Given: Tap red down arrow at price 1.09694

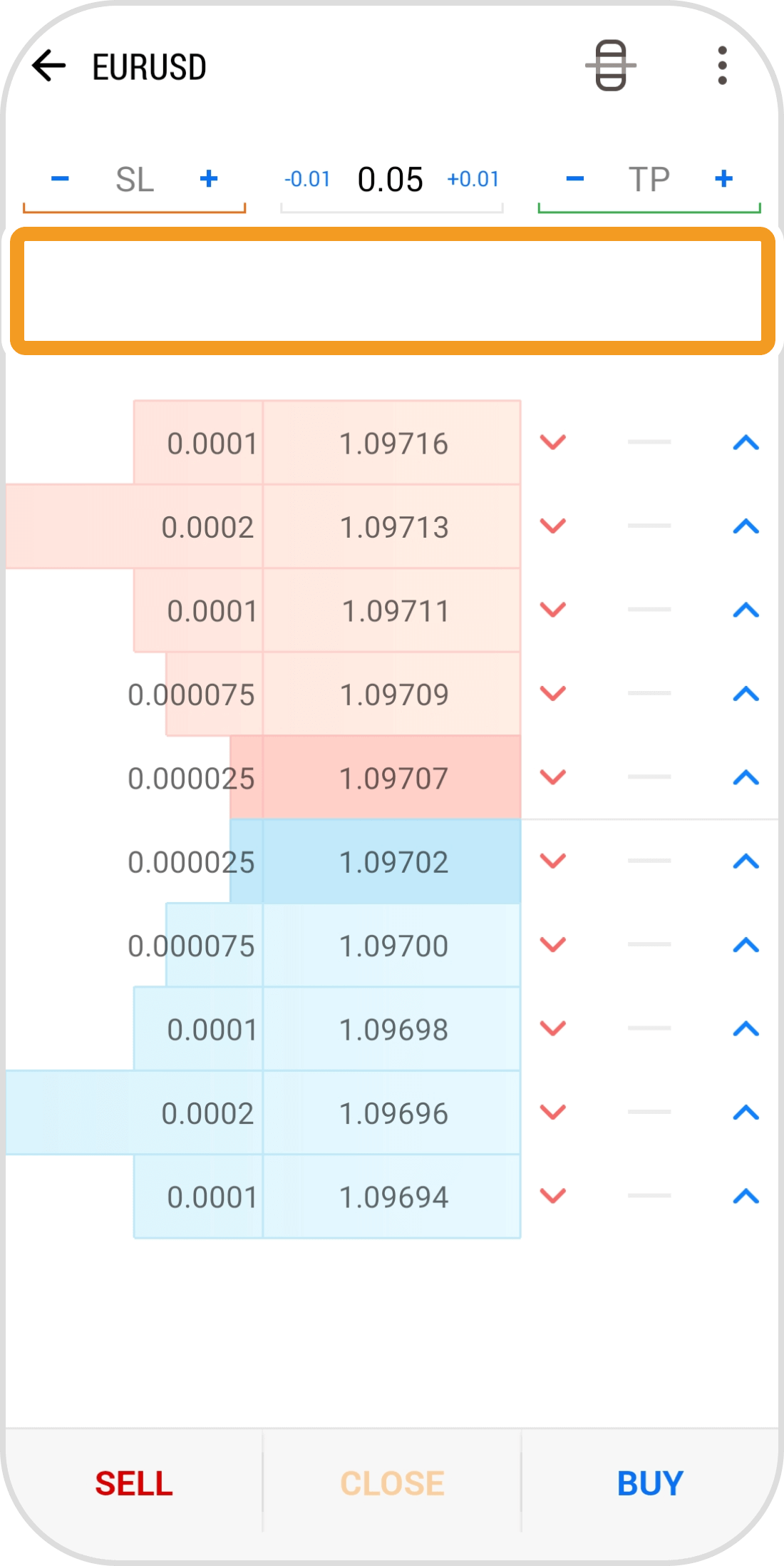Looking at the screenshot, I should tap(553, 1196).
